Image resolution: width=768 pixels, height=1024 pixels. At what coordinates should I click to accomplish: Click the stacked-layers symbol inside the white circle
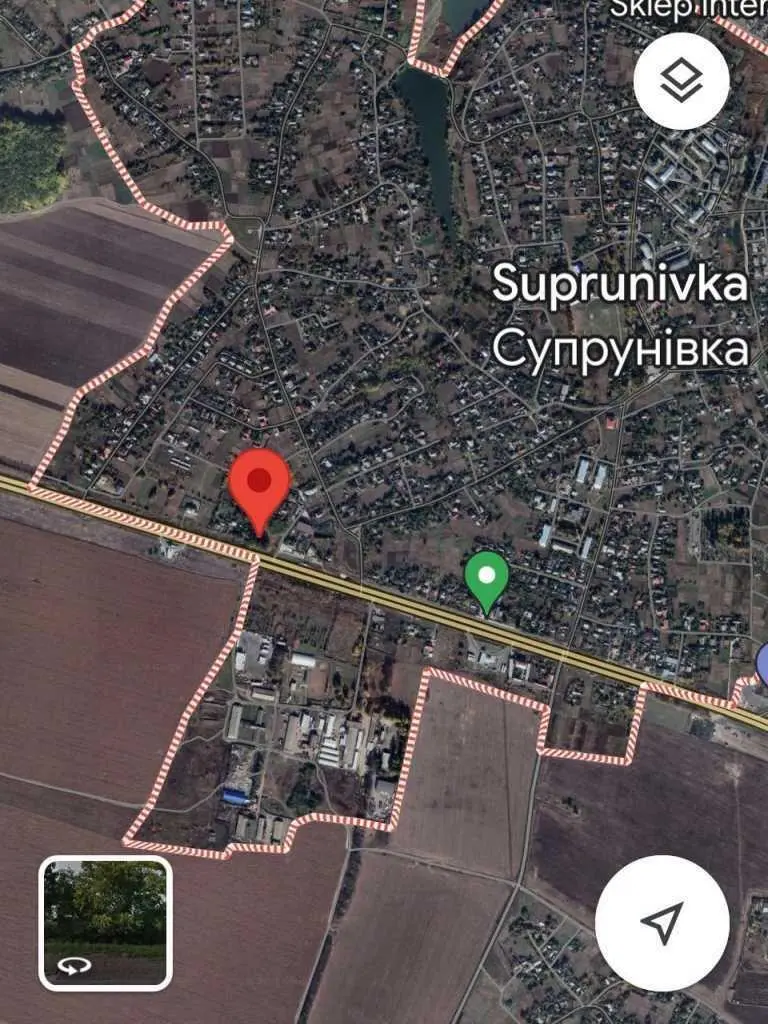[681, 80]
